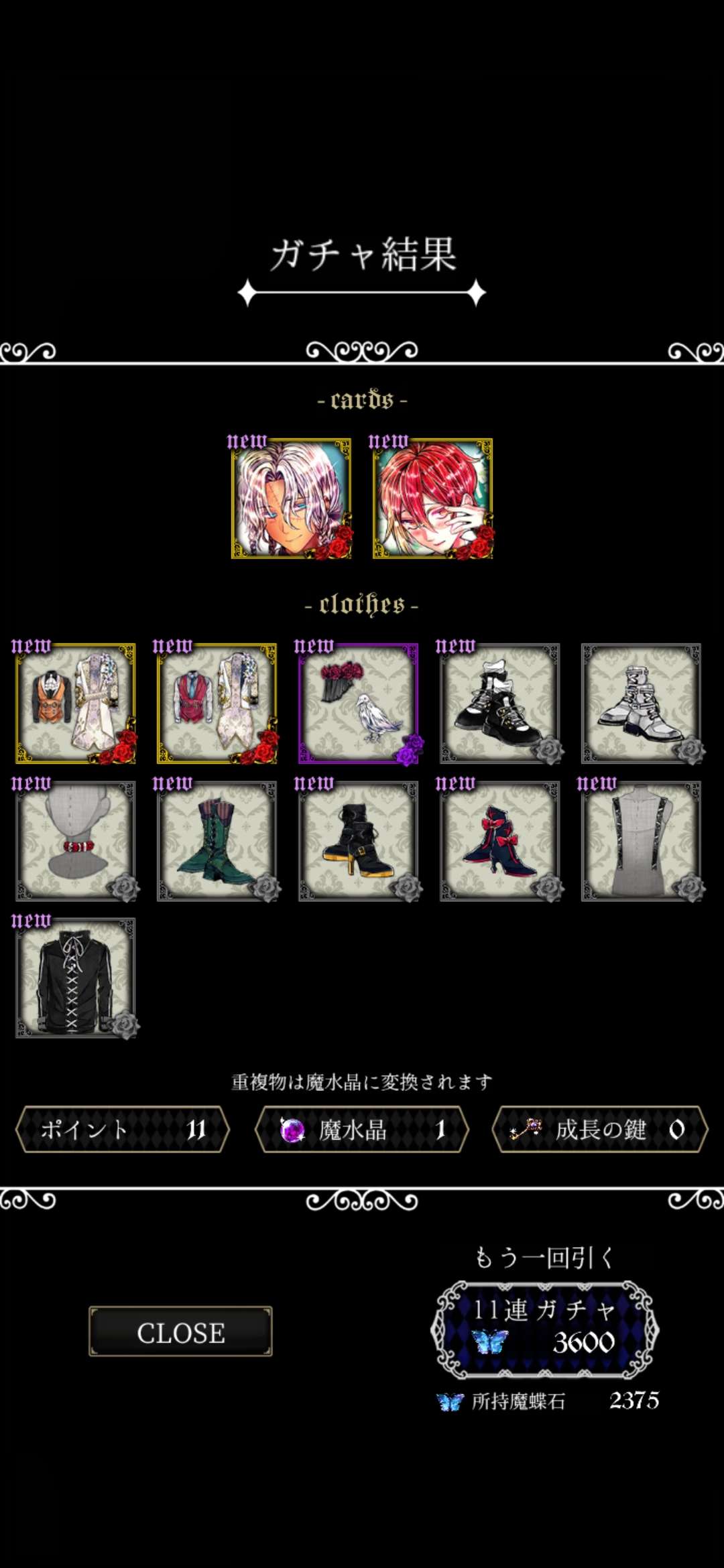Open the green button-up boots item
This screenshot has width=724, height=1568.
217,841
